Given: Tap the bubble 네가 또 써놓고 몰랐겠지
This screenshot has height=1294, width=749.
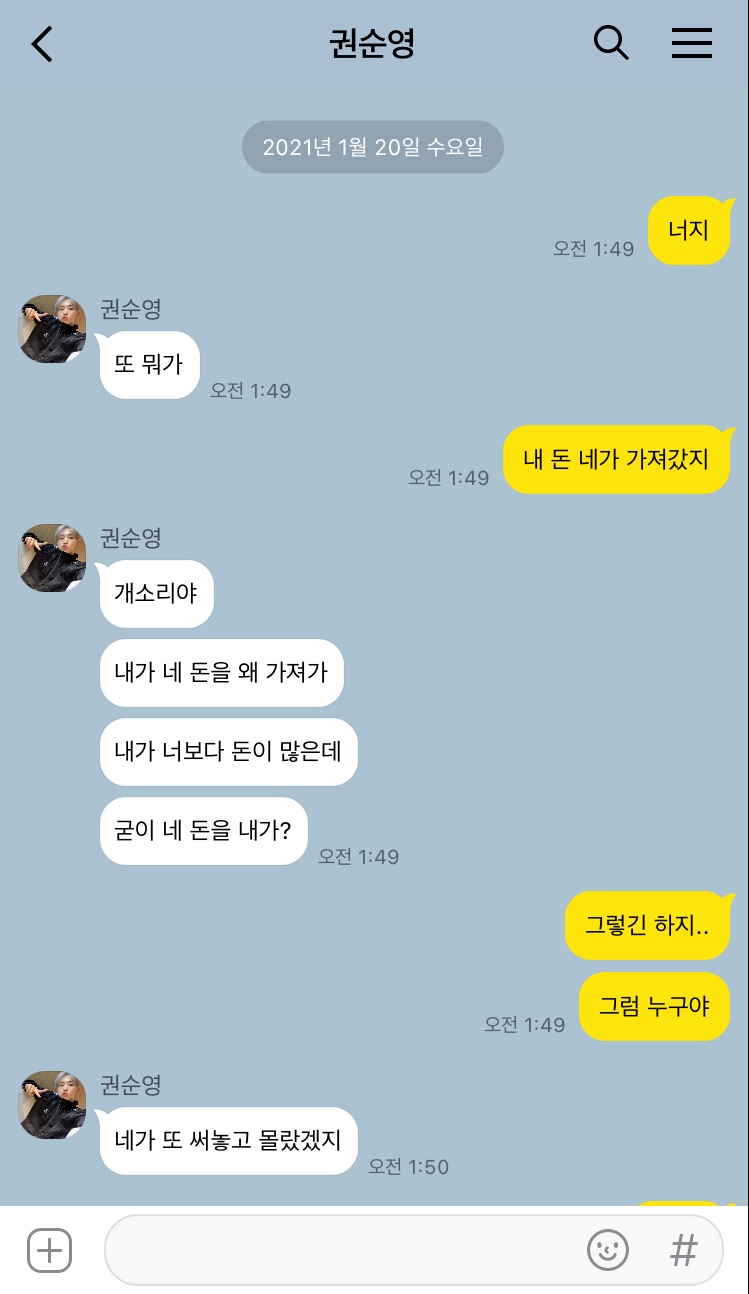Looking at the screenshot, I should click(x=228, y=1141).
